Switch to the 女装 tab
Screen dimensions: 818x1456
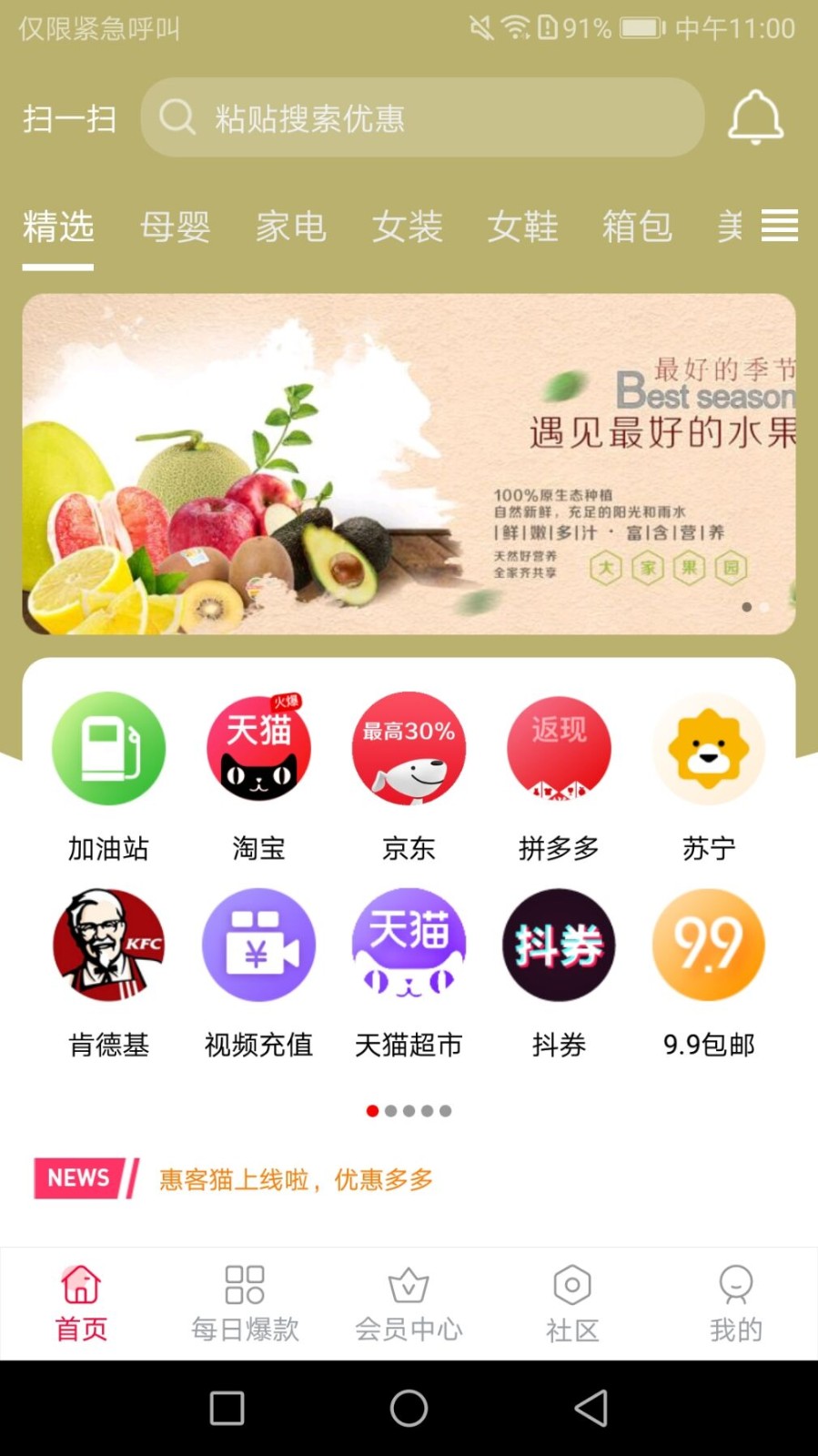click(407, 227)
